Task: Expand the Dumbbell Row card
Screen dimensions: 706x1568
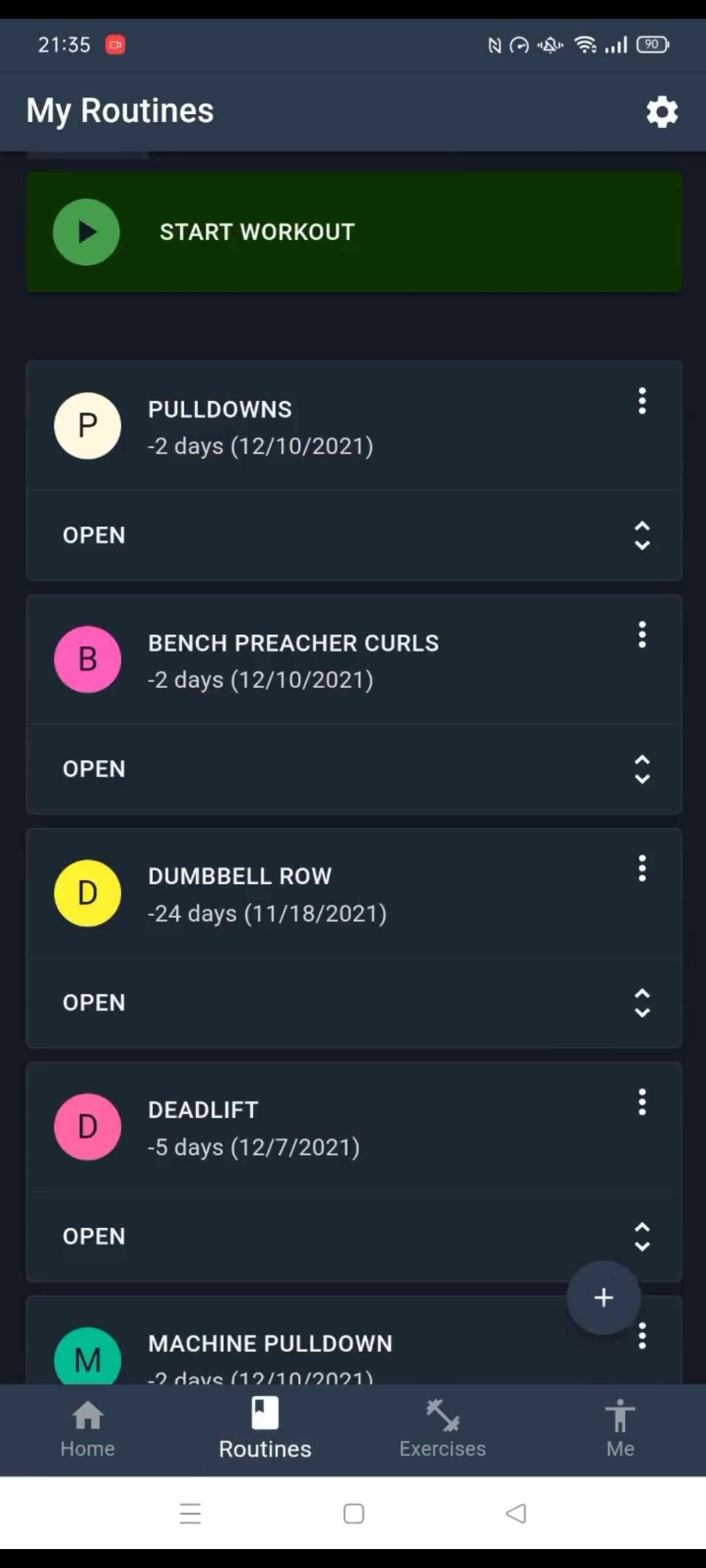Action: 642,1004
